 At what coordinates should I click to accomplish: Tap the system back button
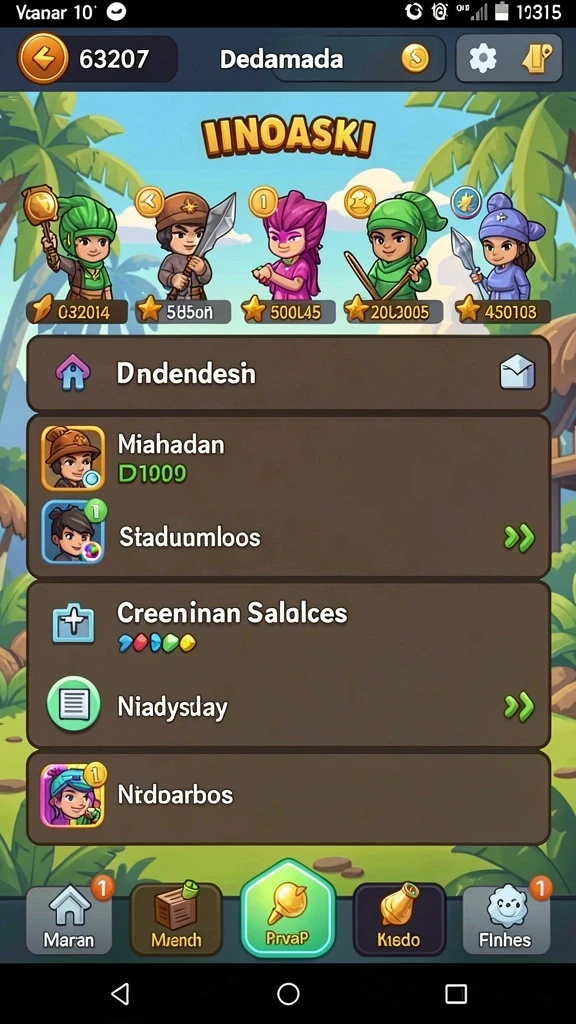[x=120, y=994]
